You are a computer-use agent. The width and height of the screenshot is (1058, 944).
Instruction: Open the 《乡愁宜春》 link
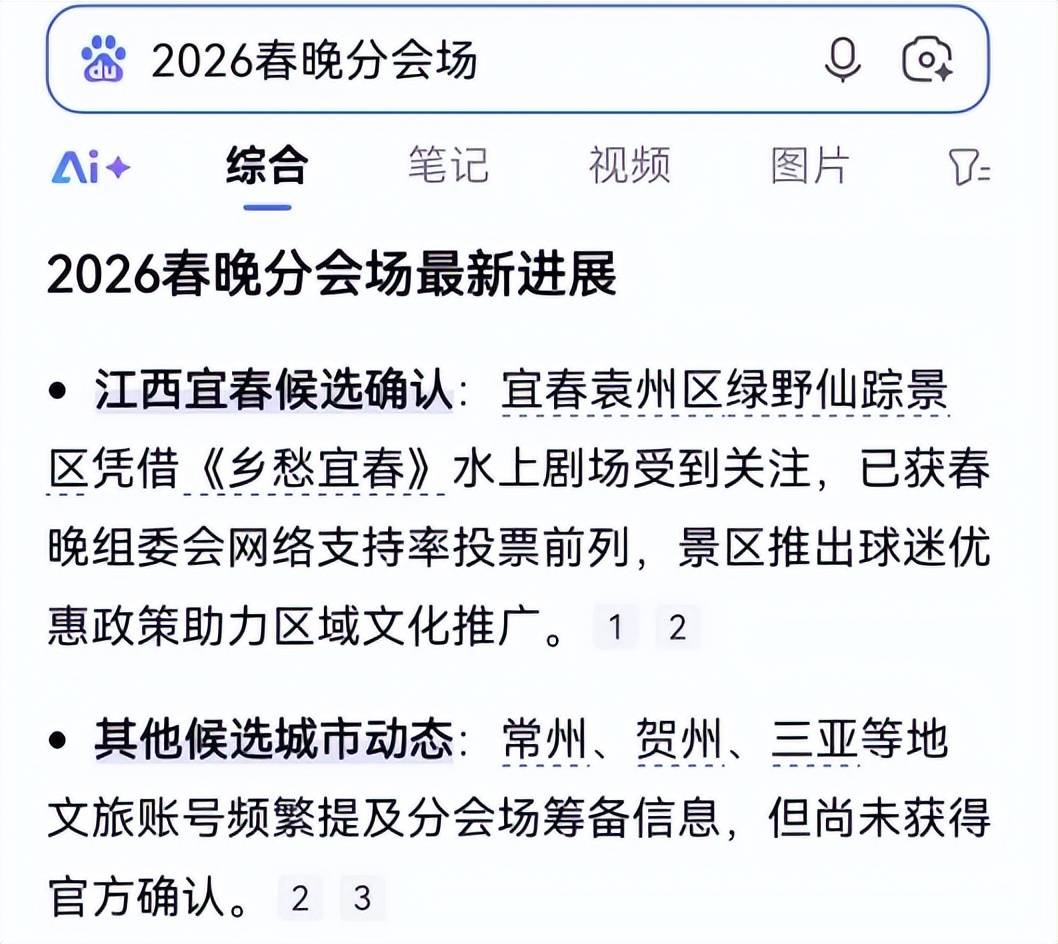pos(314,470)
